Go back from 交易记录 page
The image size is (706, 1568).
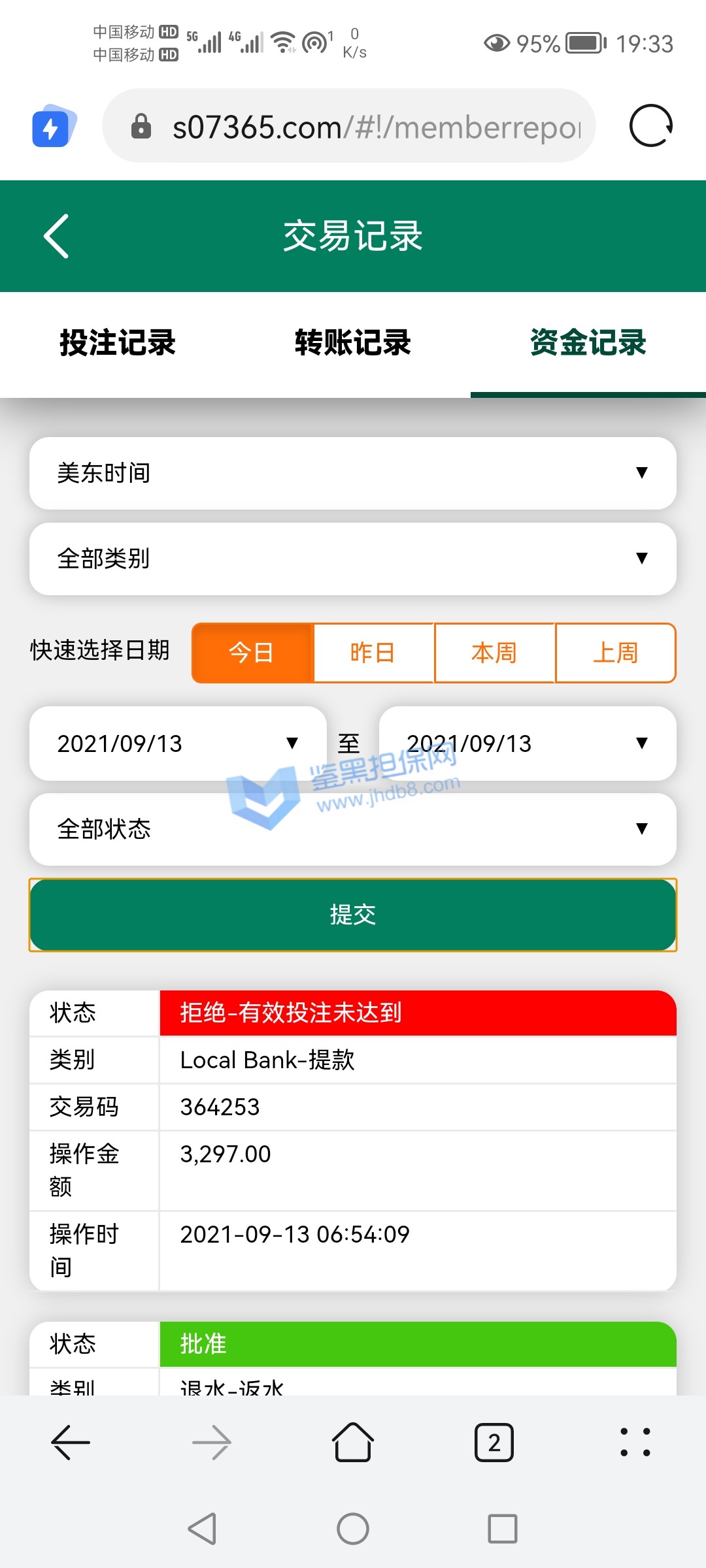56,236
